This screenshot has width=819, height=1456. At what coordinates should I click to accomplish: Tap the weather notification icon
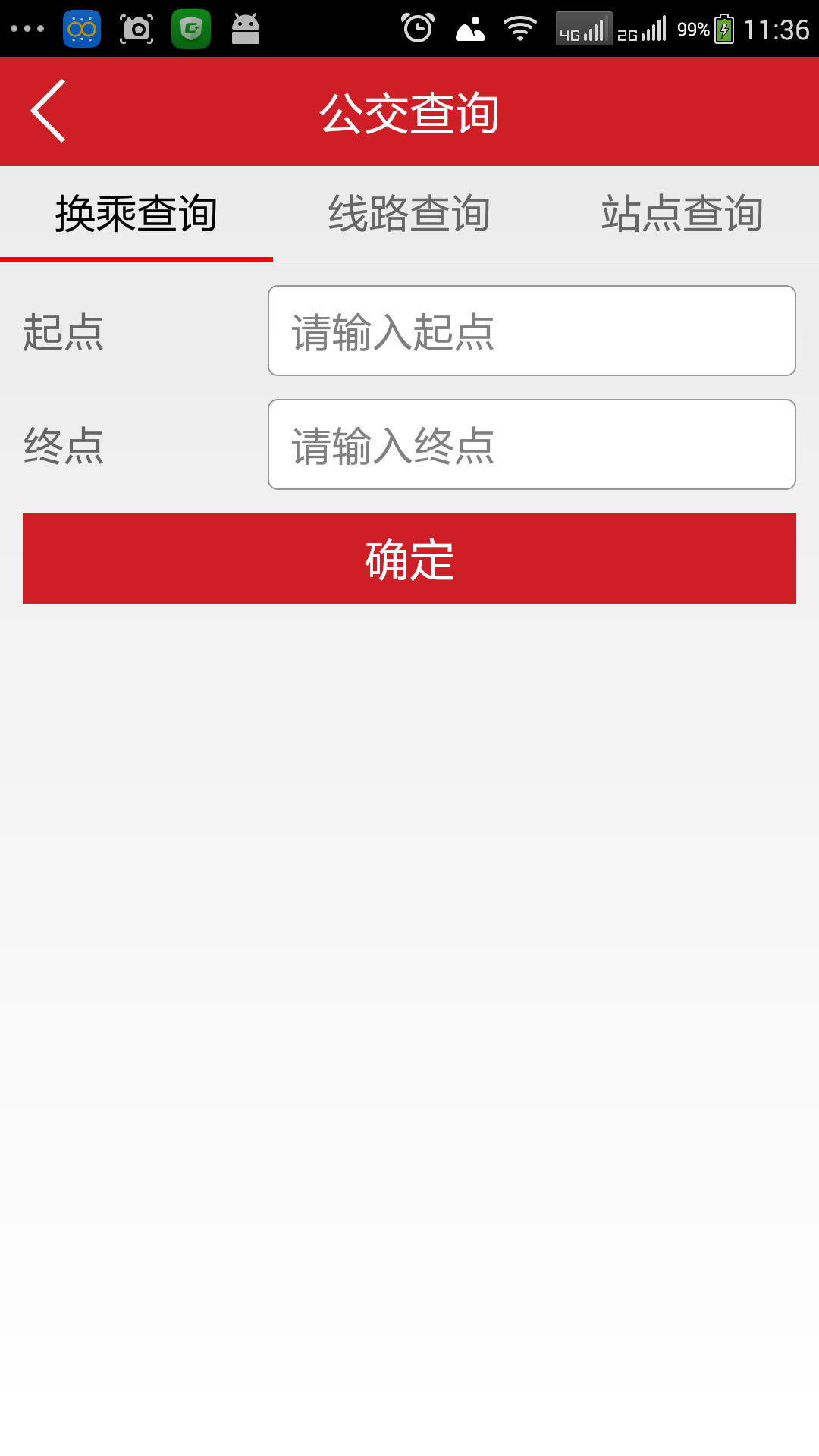click(470, 28)
